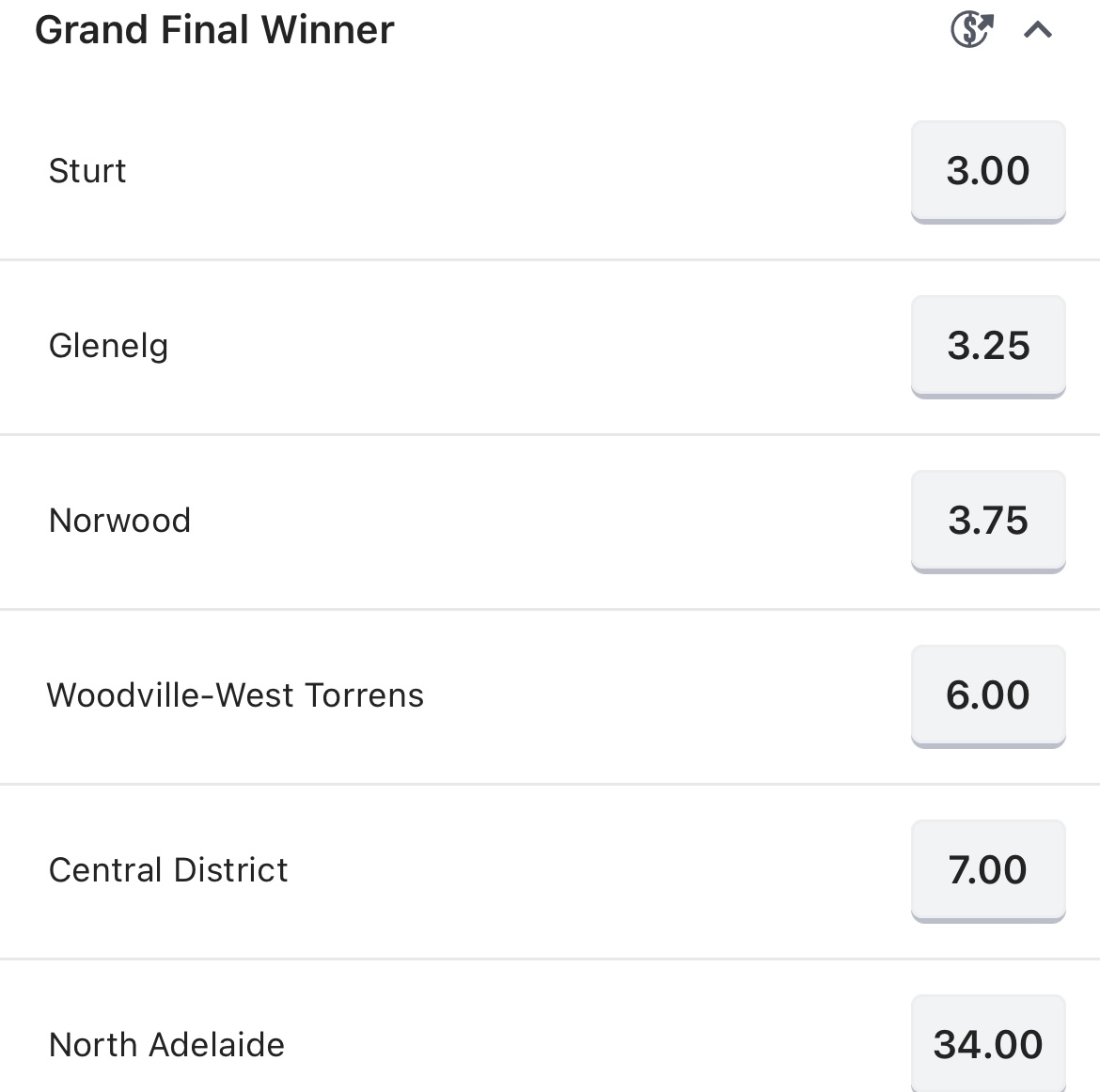Viewport: 1100px width, 1092px height.
Task: Back North Adelaide at 34.00
Action: coord(988,1043)
